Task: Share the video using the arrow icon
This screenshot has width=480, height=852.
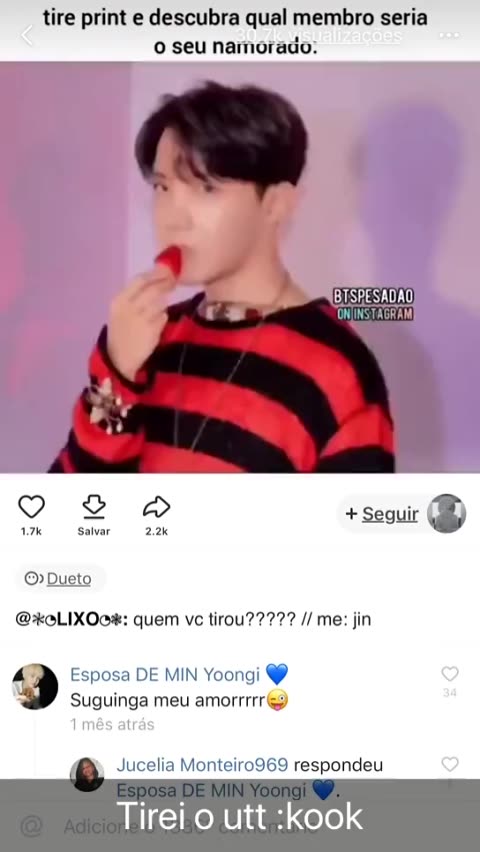Action: click(x=157, y=508)
